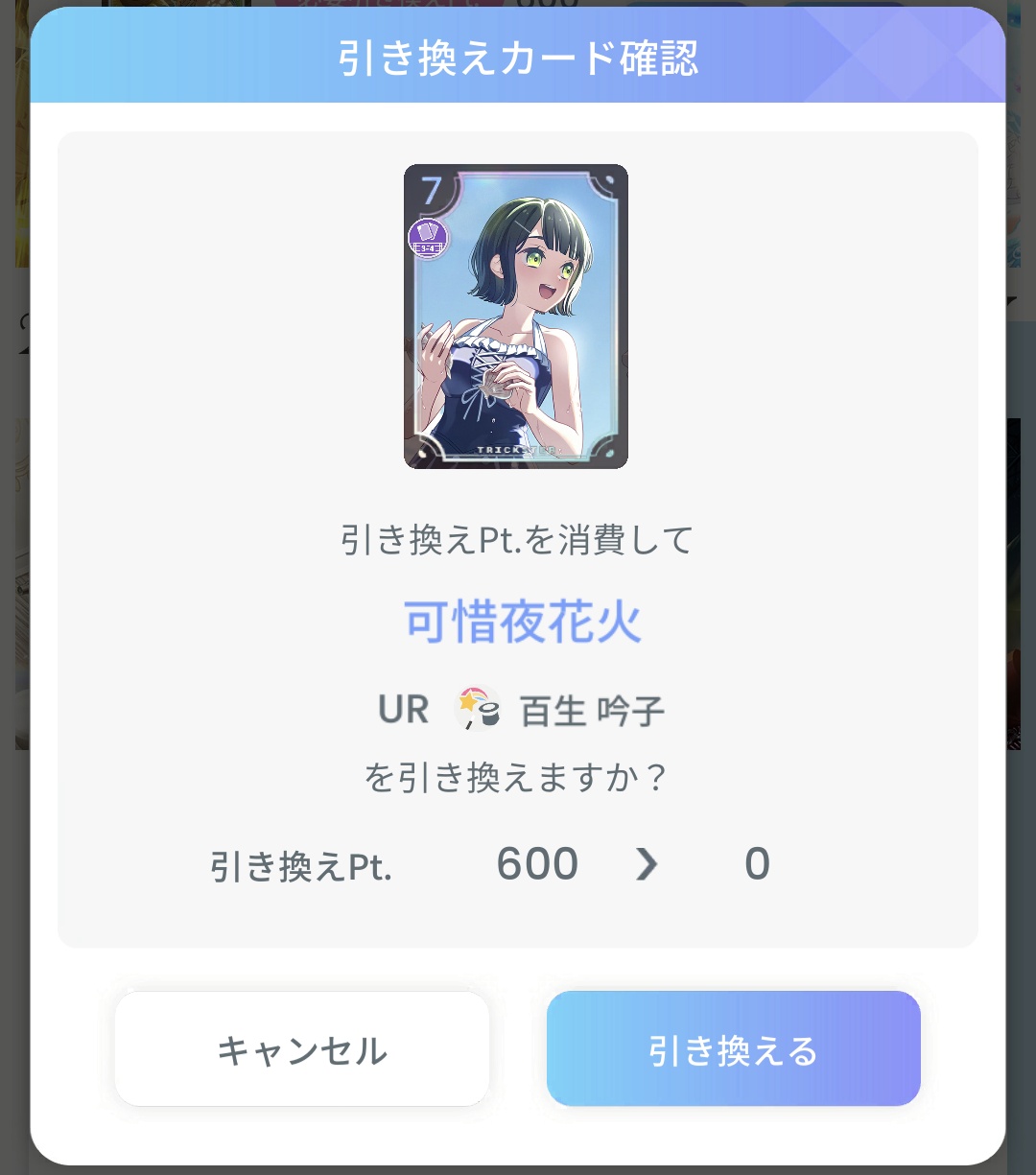View the 可惜夜花火 card image
Viewport: 1036px width, 1175px height.
(x=516, y=317)
